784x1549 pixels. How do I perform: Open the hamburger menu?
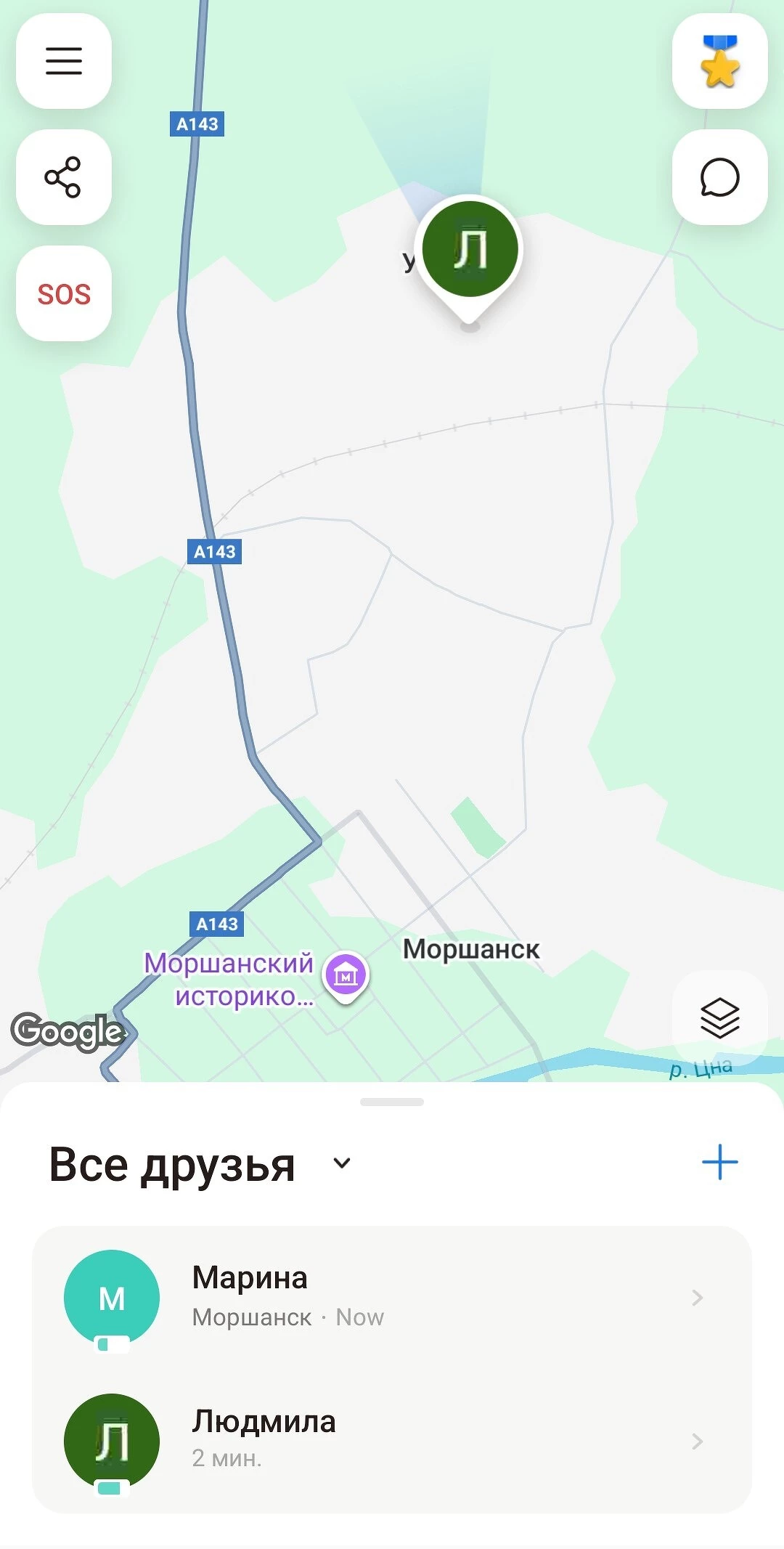[x=64, y=61]
